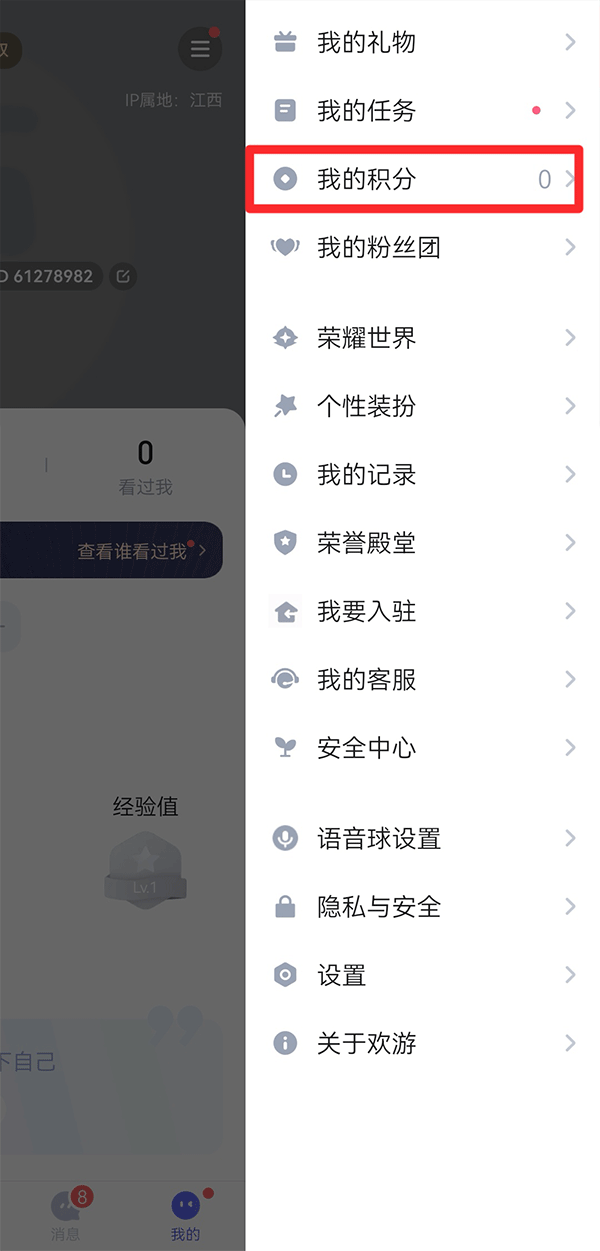Select 我要入驻
This screenshot has height=1251, width=600.
click(x=420, y=611)
